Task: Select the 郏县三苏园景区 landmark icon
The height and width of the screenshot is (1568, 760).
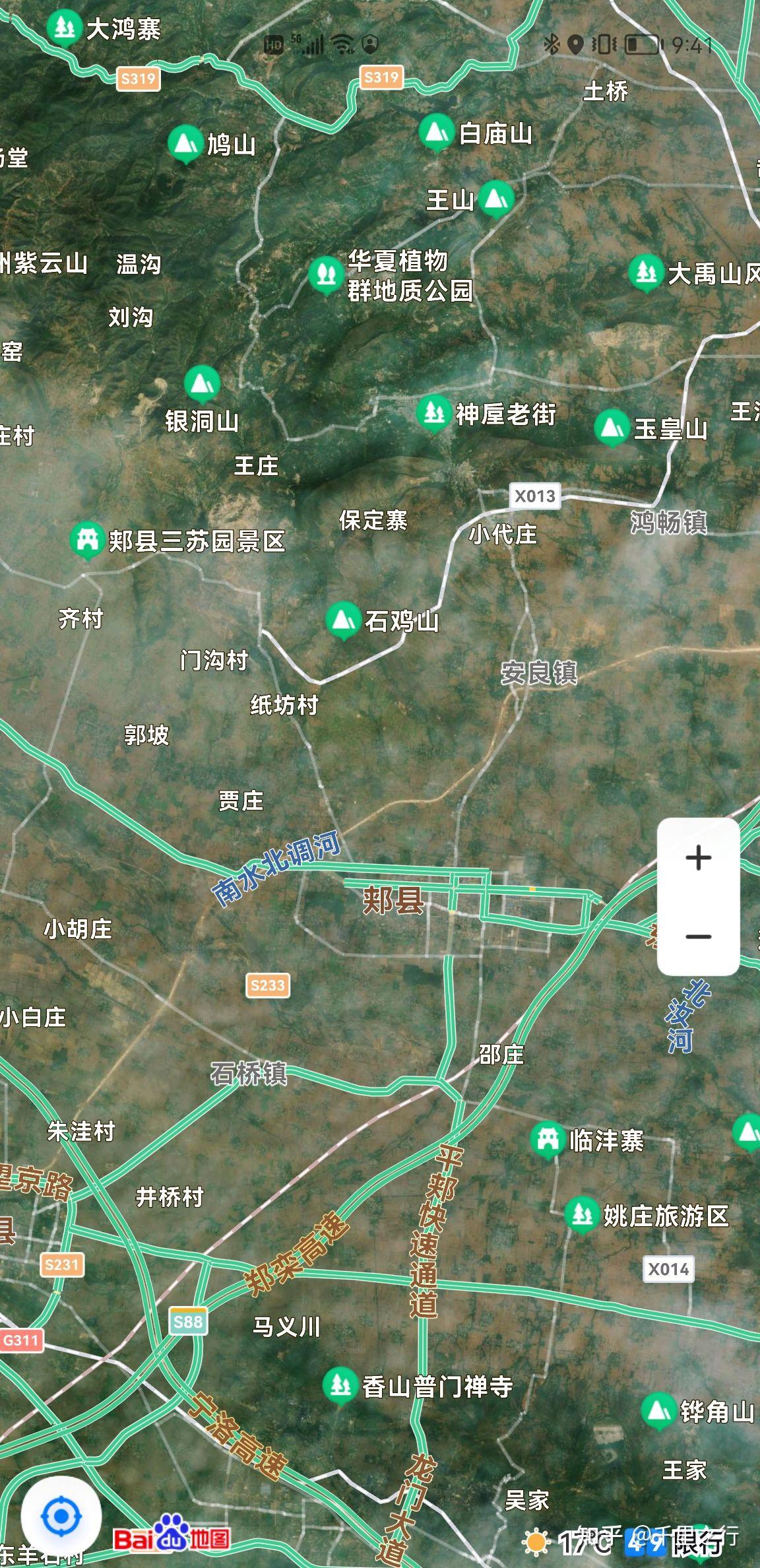Action: [88, 539]
